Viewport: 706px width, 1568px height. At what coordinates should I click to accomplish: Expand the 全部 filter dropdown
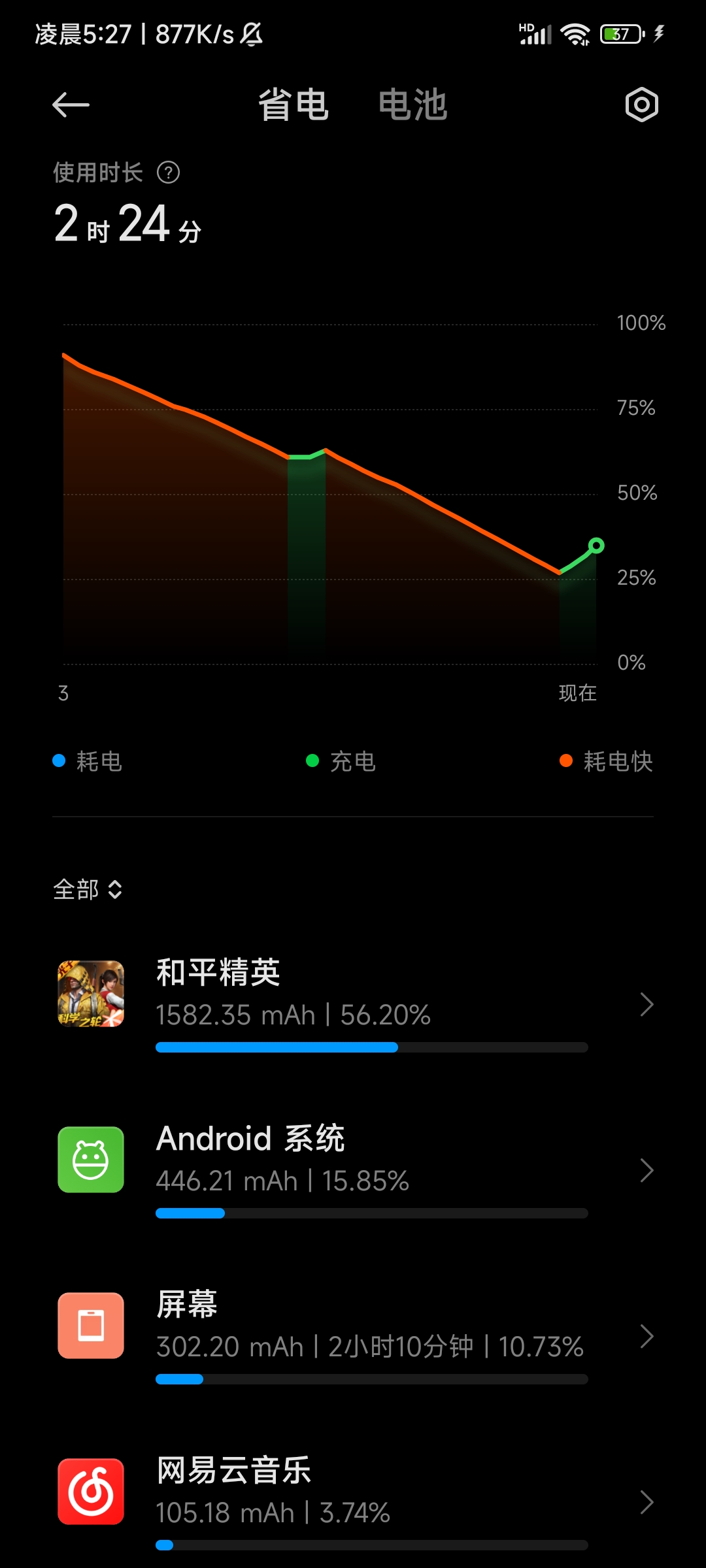(88, 889)
